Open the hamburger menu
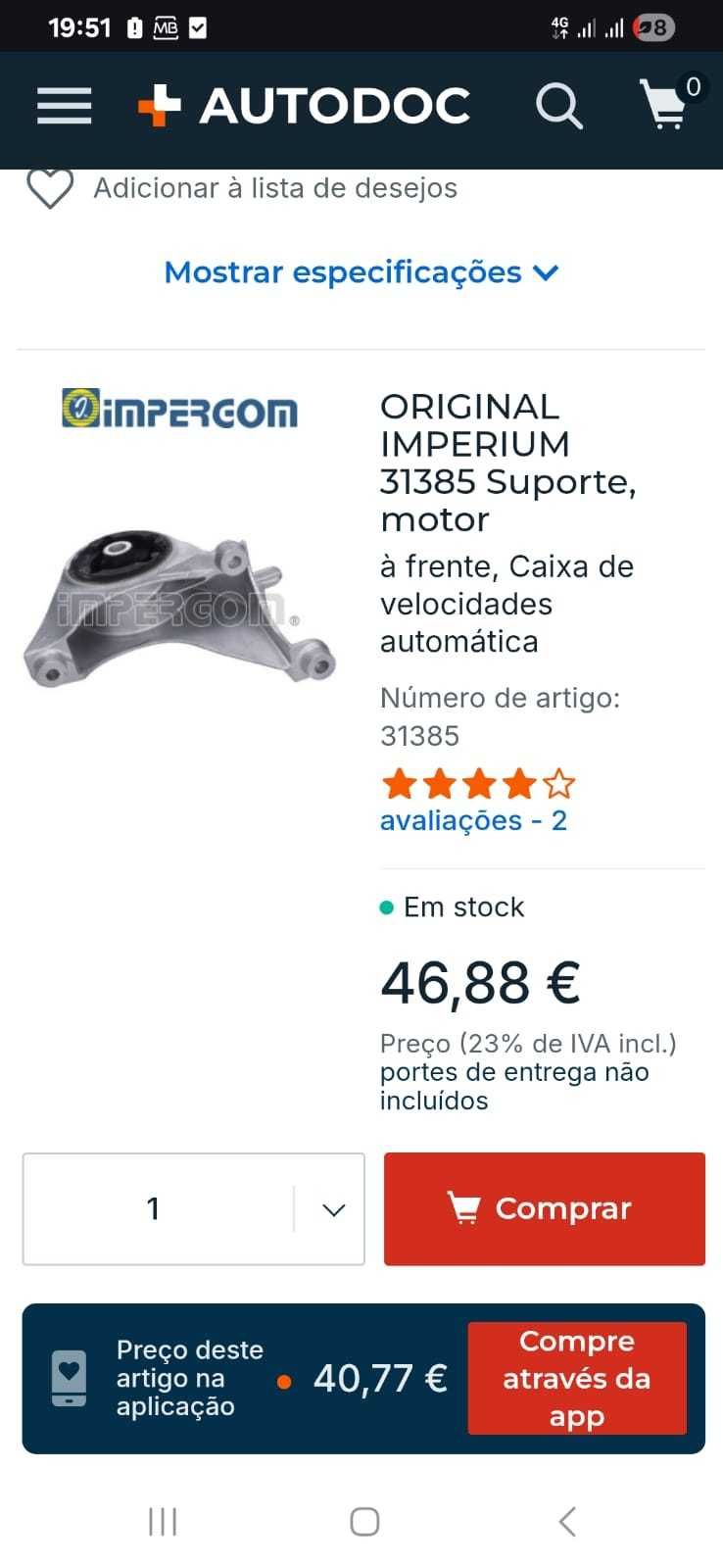 tap(65, 106)
